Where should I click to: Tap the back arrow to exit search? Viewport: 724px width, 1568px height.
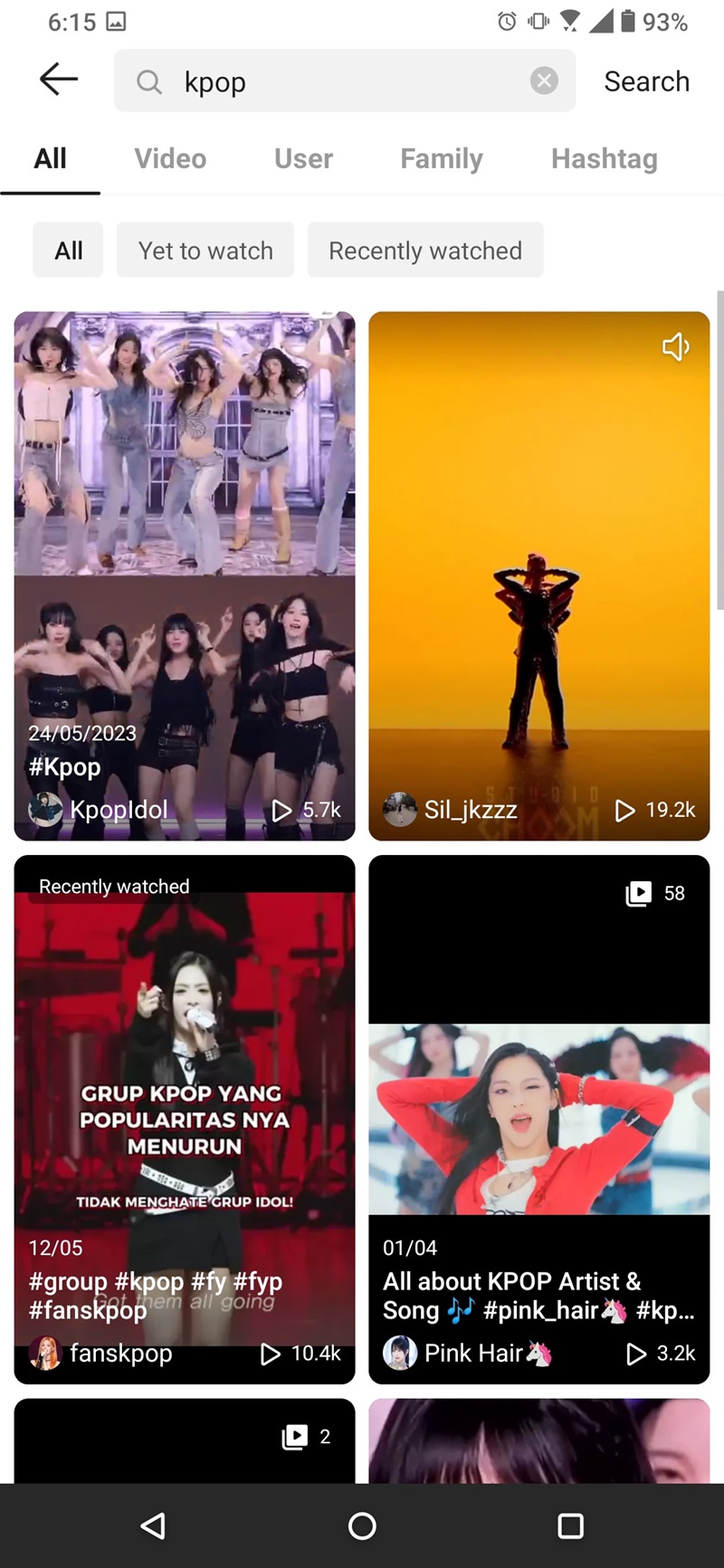pos(57,79)
